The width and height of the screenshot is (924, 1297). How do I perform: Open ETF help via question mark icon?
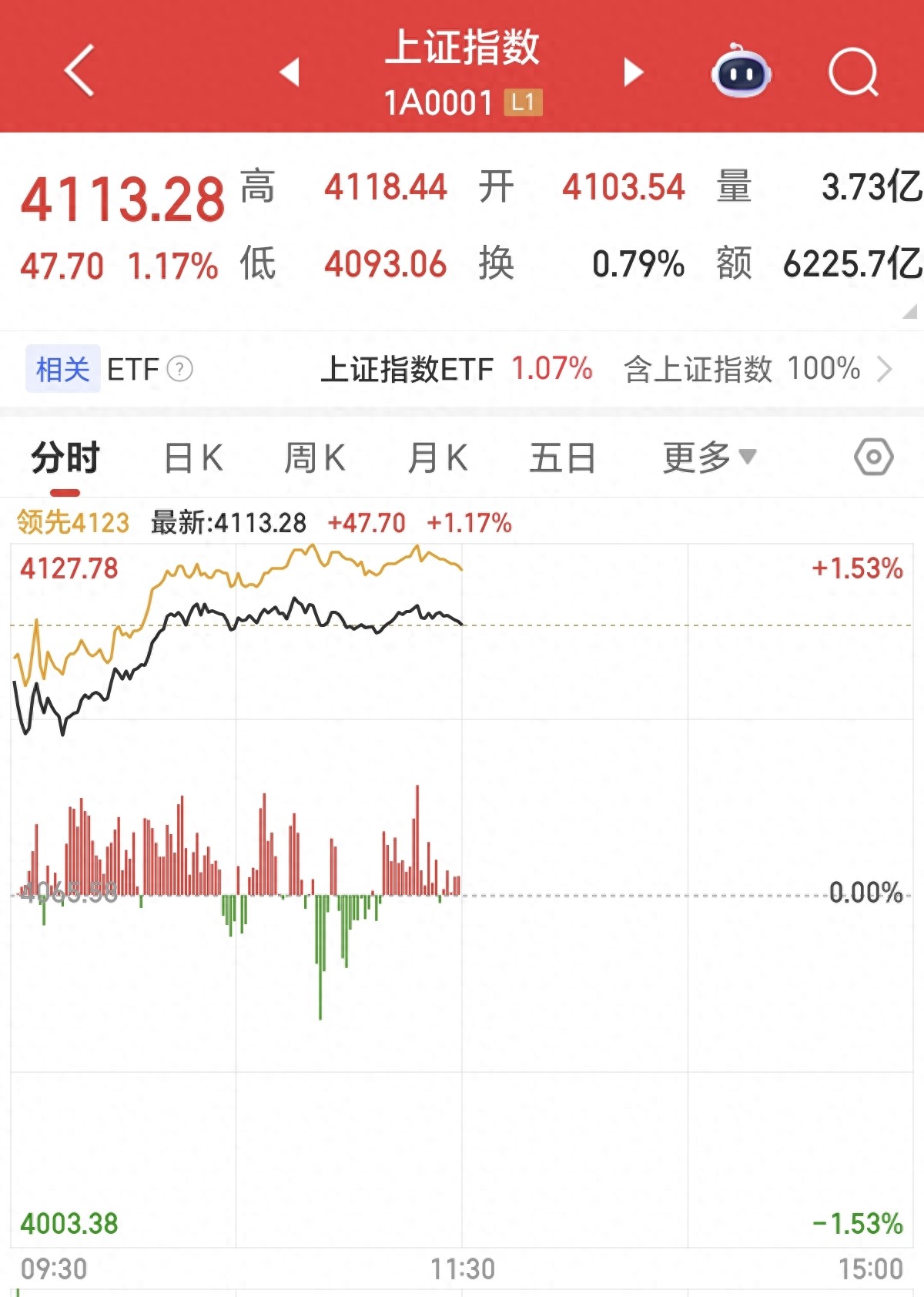[x=179, y=369]
